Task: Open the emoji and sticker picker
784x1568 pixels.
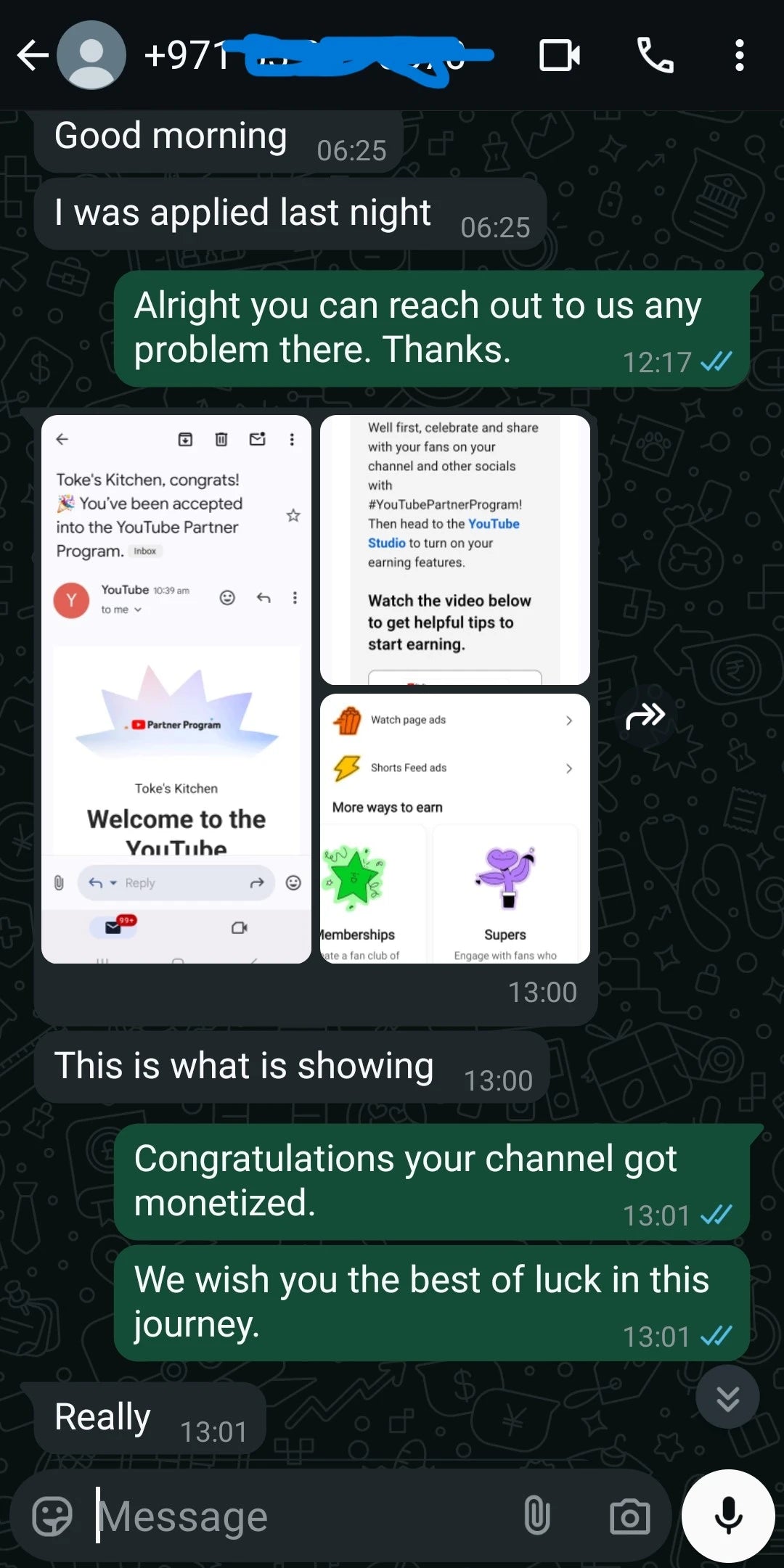Action: pos(52,1516)
